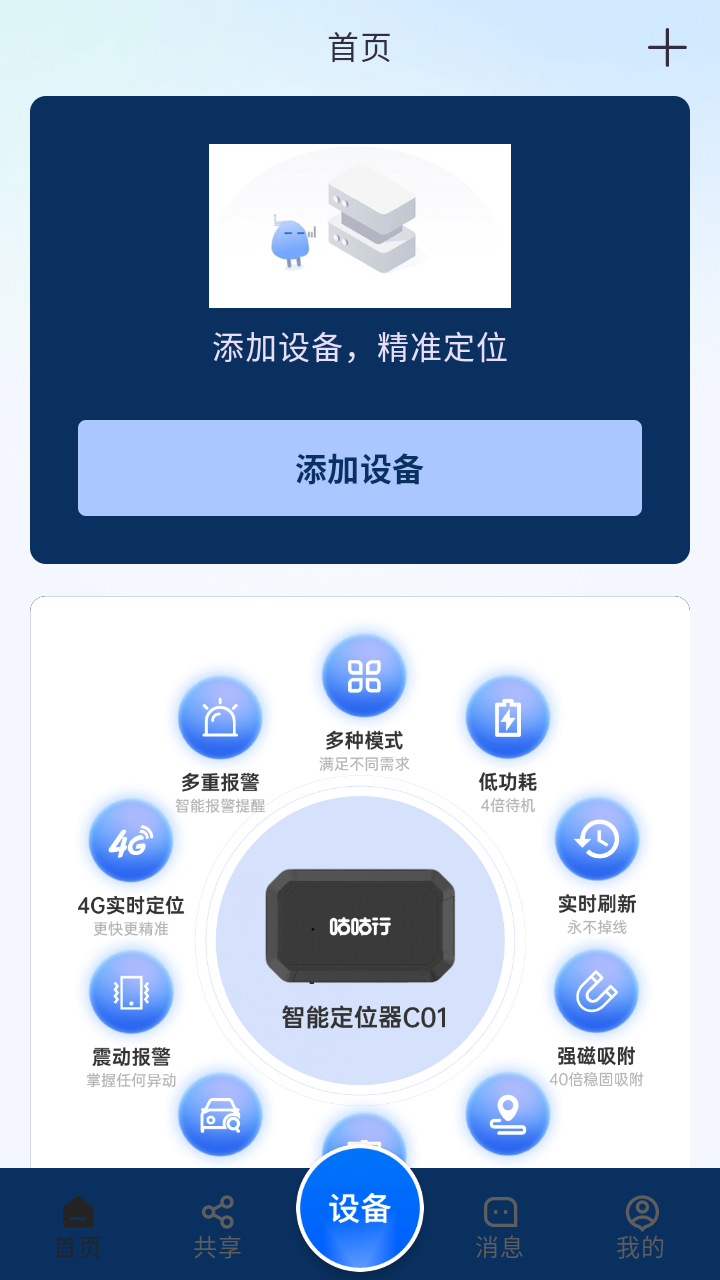Switch to the 消息 tab
The height and width of the screenshot is (1280, 720).
coord(500,1227)
